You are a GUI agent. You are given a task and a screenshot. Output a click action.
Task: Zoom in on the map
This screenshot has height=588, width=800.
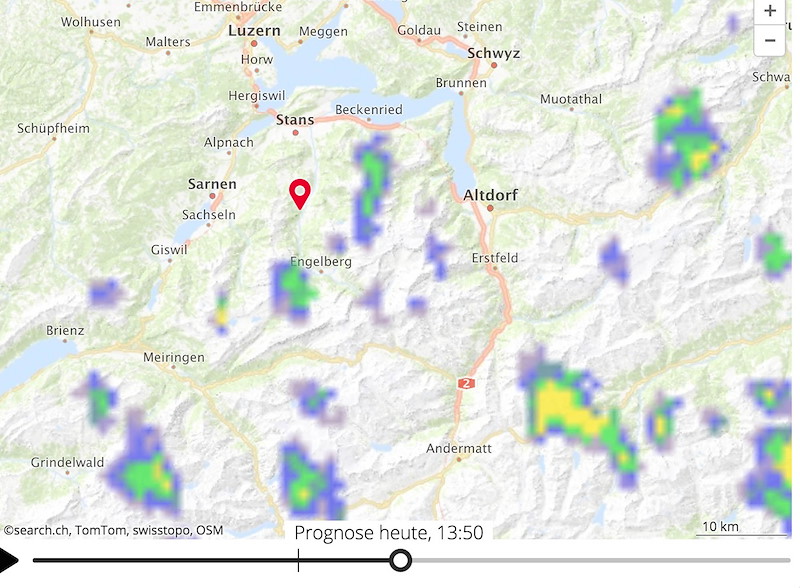(770, 12)
